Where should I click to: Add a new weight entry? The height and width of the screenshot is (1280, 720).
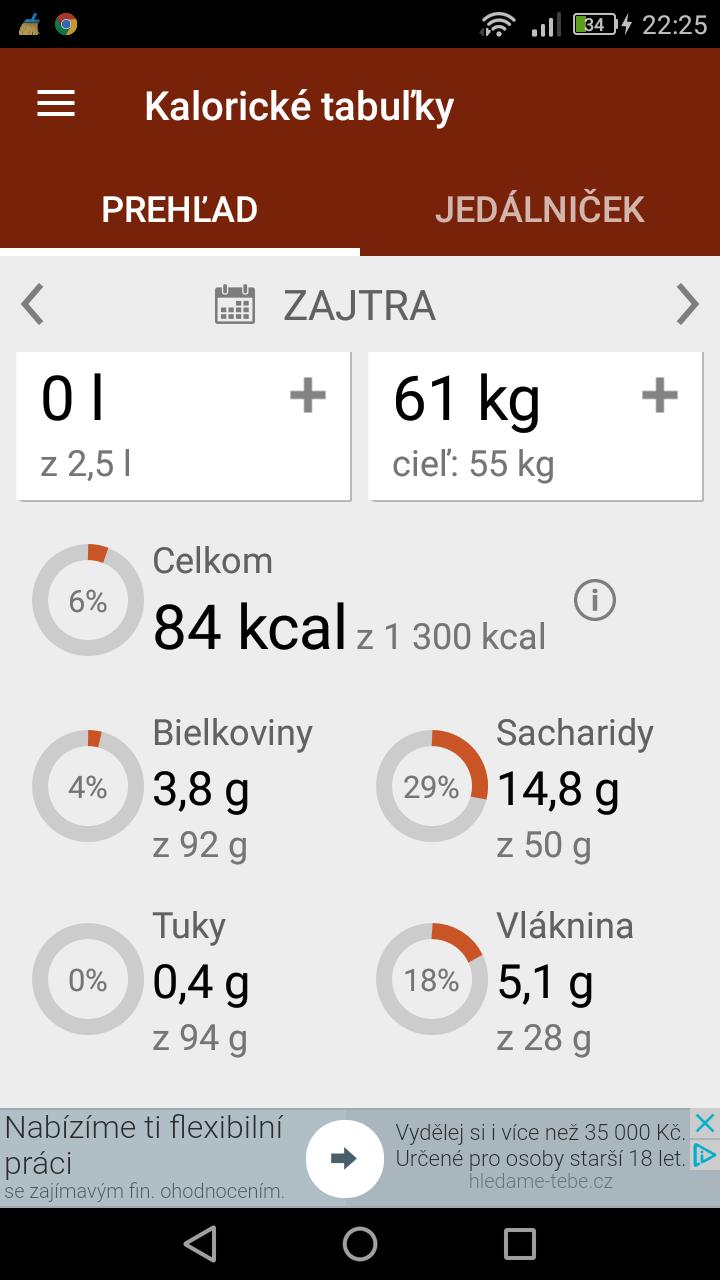tap(659, 396)
